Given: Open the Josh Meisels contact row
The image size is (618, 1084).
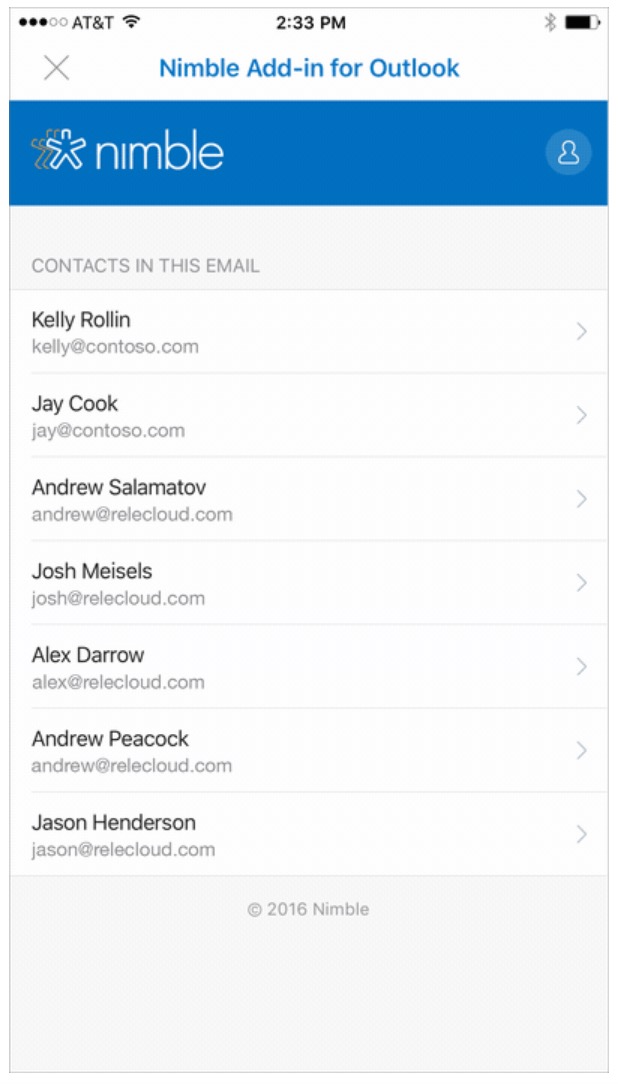Looking at the screenshot, I should click(308, 584).
